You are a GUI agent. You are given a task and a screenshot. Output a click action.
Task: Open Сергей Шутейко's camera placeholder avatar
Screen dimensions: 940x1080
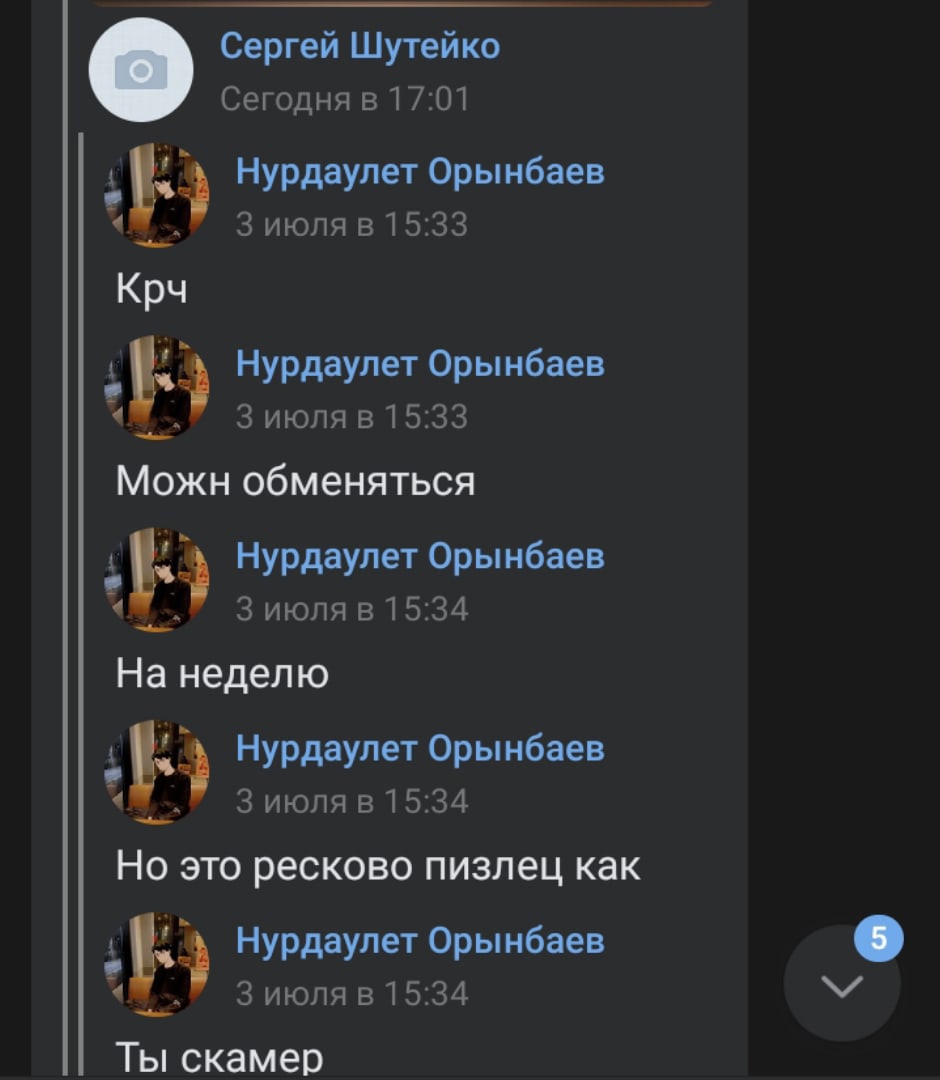pyautogui.click(x=141, y=70)
